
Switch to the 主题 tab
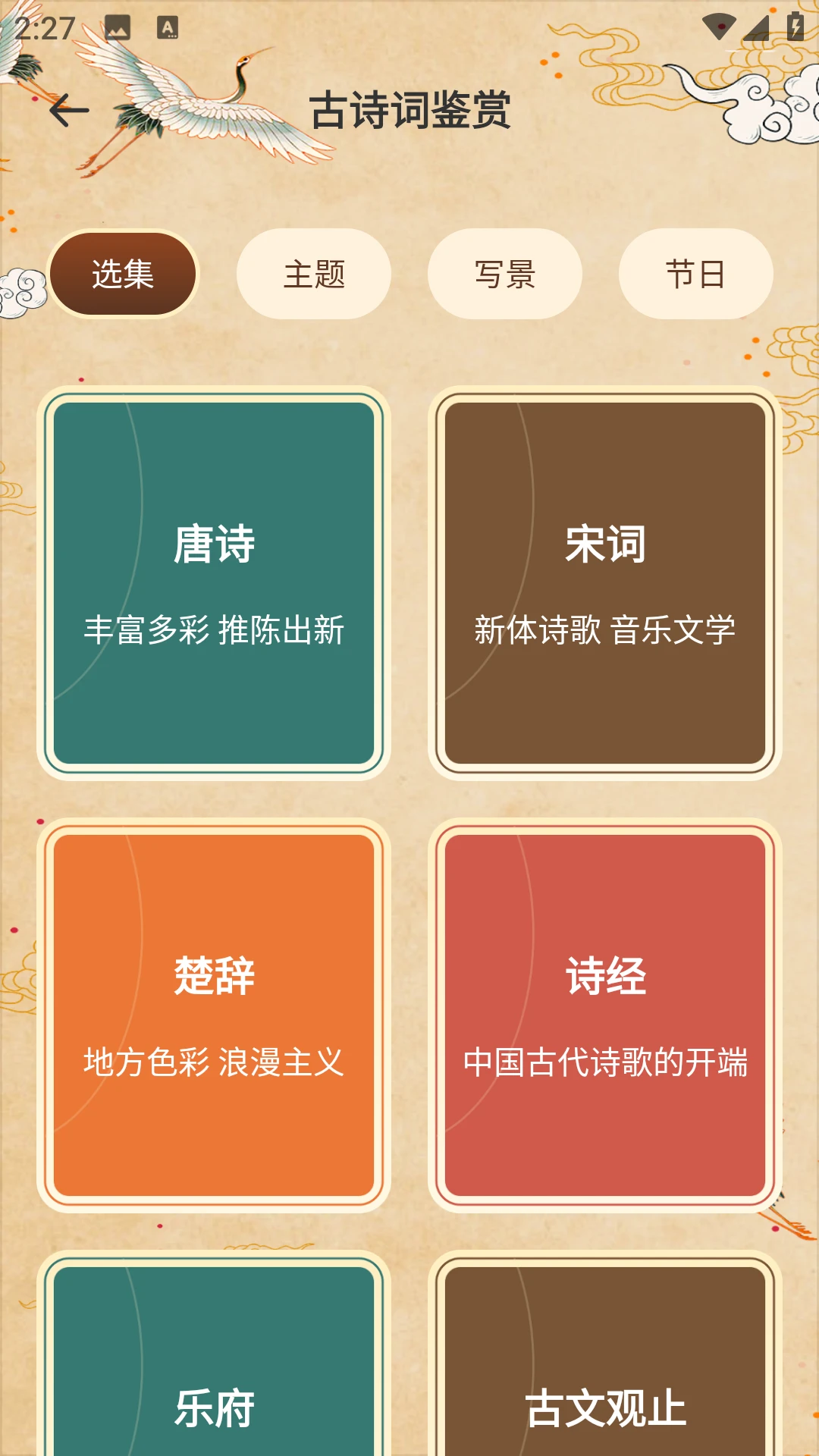click(x=314, y=274)
